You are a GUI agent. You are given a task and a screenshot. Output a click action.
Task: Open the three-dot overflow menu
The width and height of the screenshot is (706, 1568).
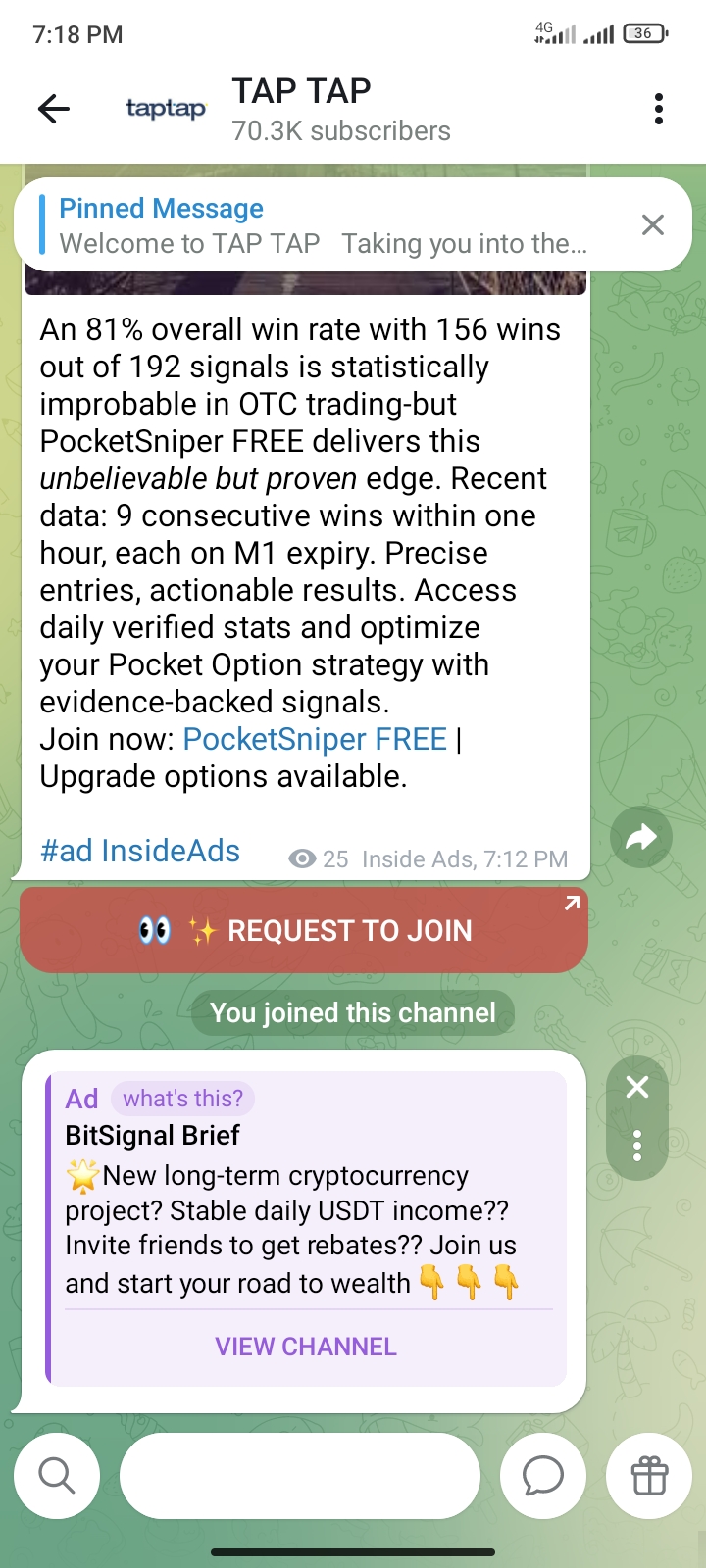[x=658, y=109]
